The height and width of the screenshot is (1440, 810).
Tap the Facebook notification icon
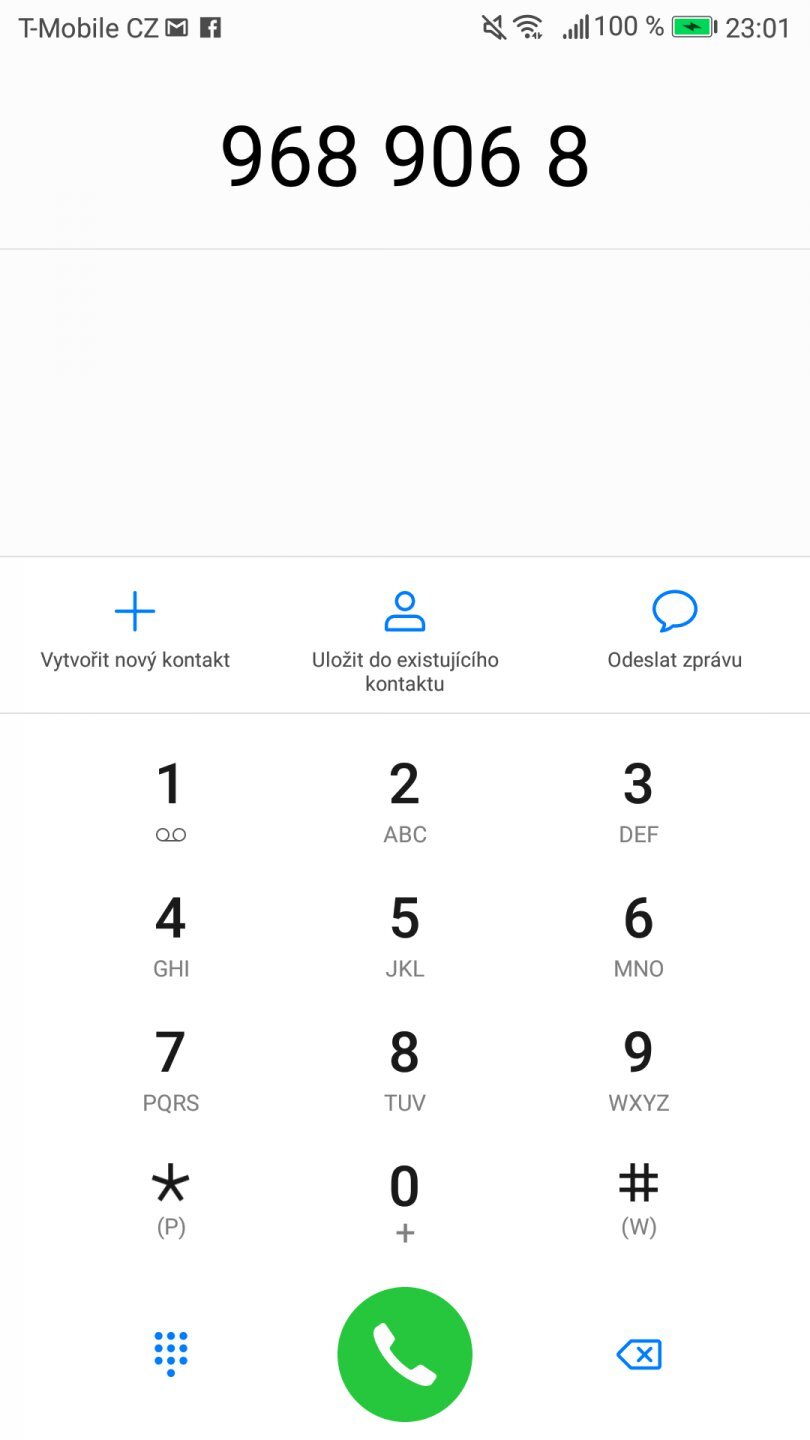pyautogui.click(x=208, y=25)
